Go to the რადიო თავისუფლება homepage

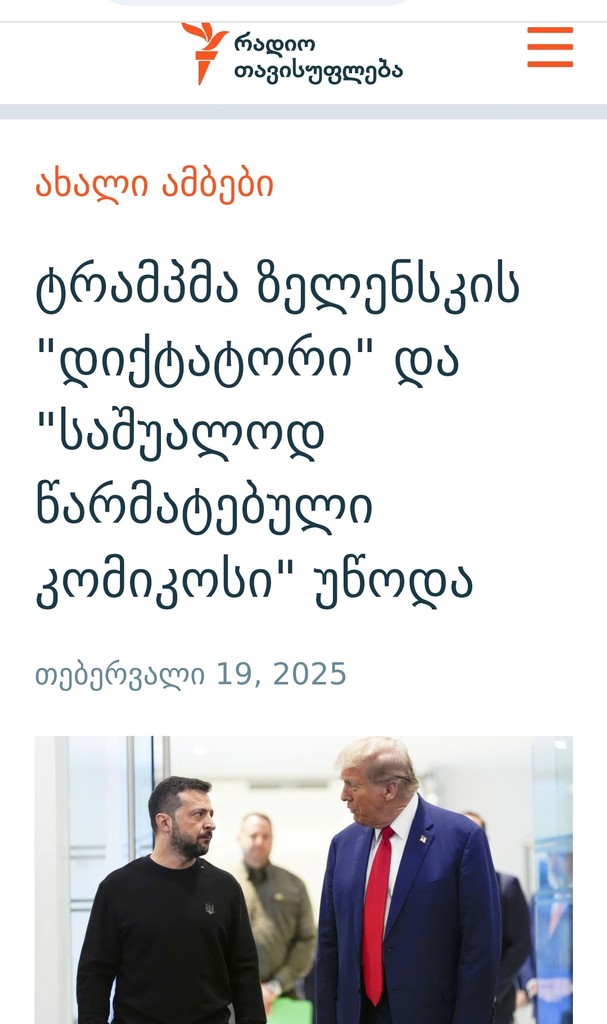click(292, 55)
